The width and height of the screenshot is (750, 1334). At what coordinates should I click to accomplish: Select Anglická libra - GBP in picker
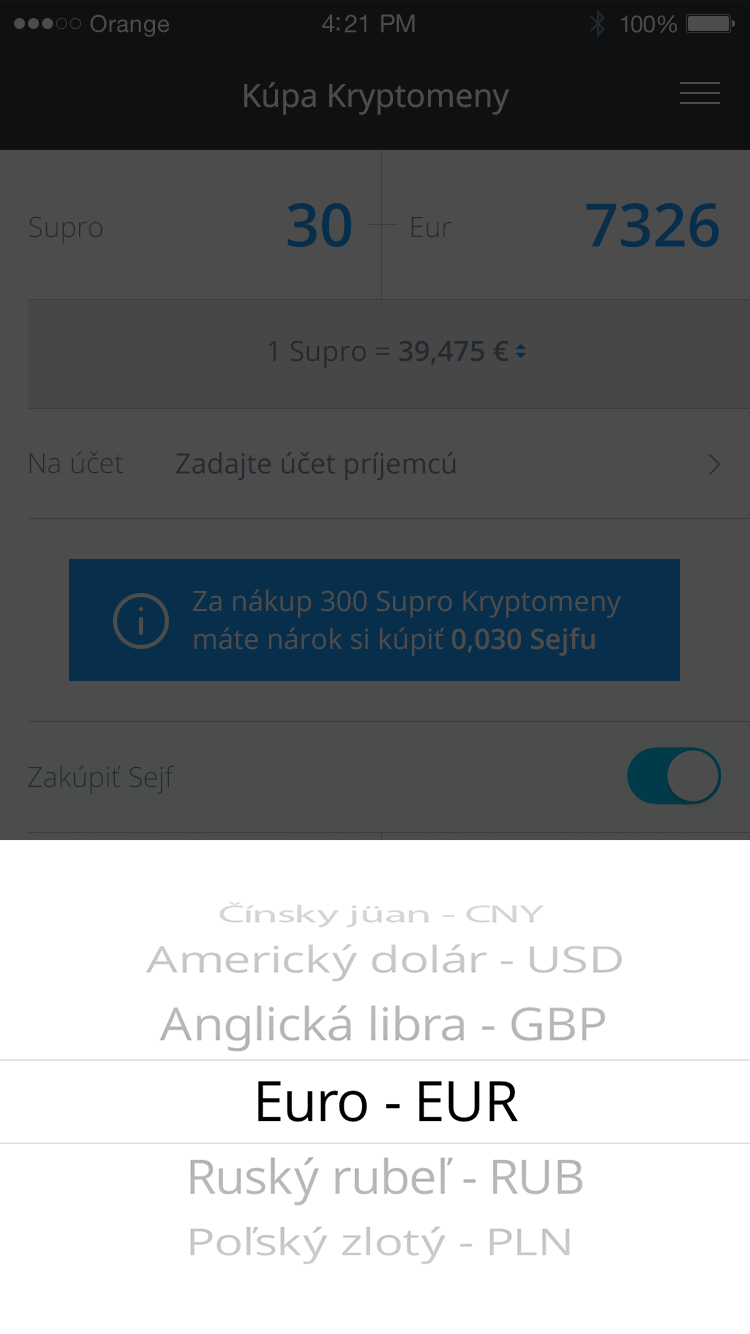point(383,1025)
